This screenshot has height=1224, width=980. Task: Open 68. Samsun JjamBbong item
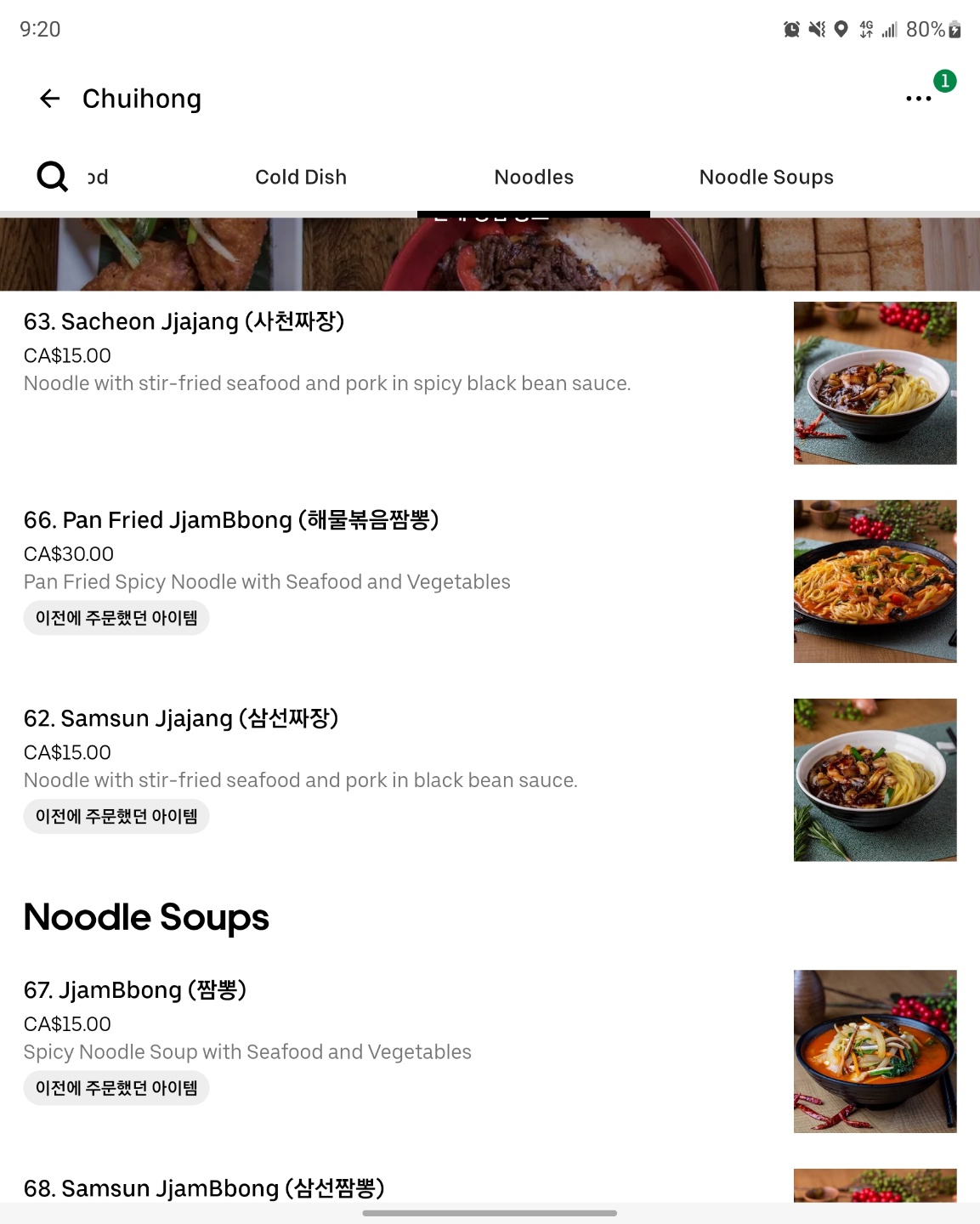coord(204,1187)
